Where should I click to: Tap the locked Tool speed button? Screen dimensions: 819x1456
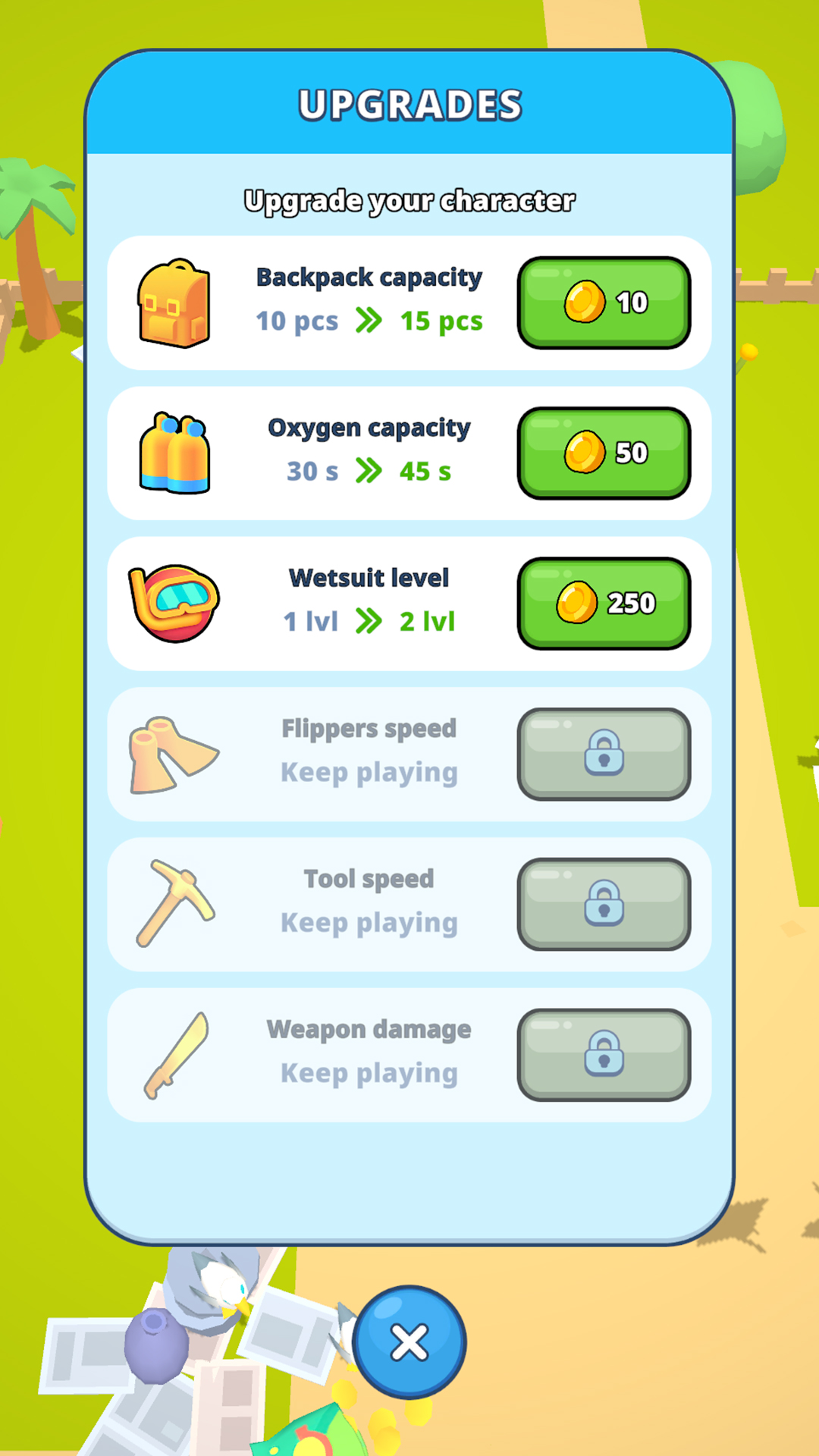coord(604,904)
